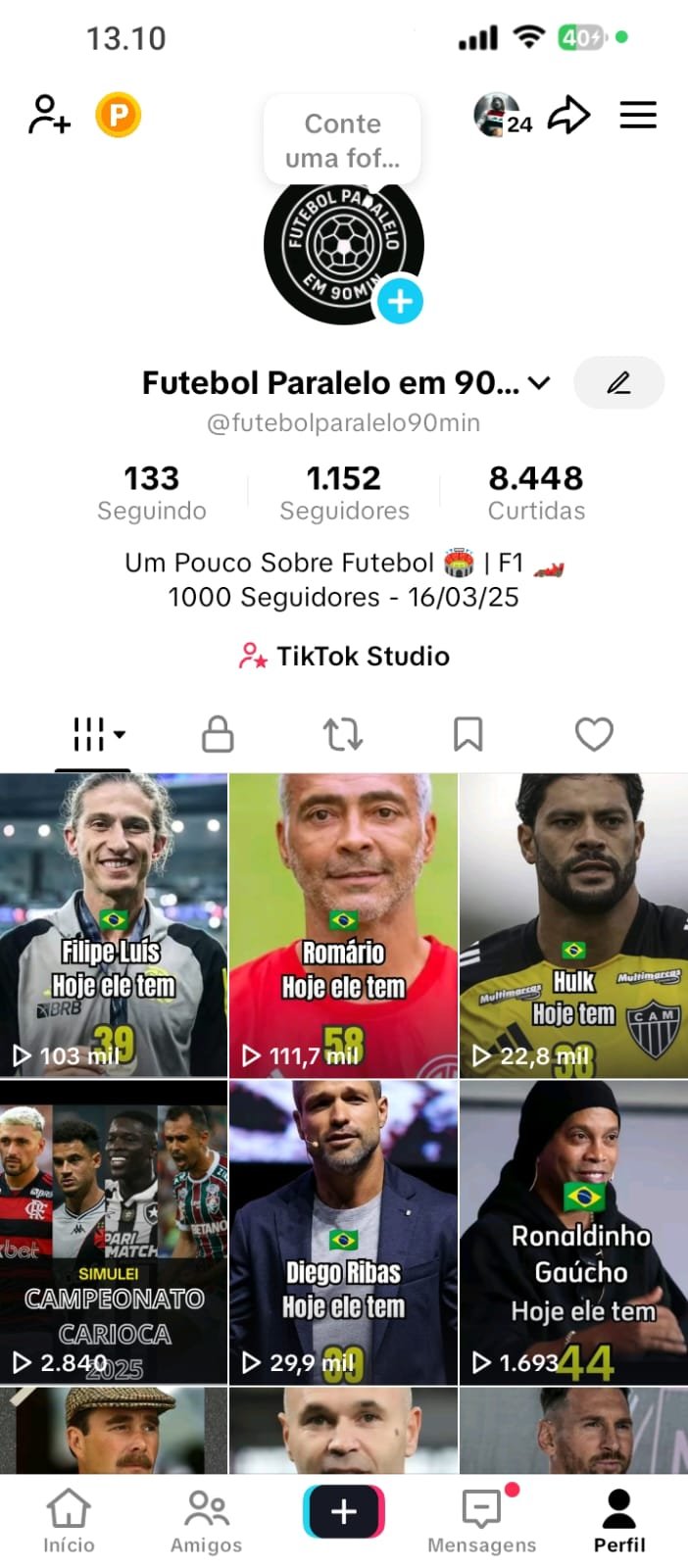Switch to the reposts tab

[x=343, y=734]
